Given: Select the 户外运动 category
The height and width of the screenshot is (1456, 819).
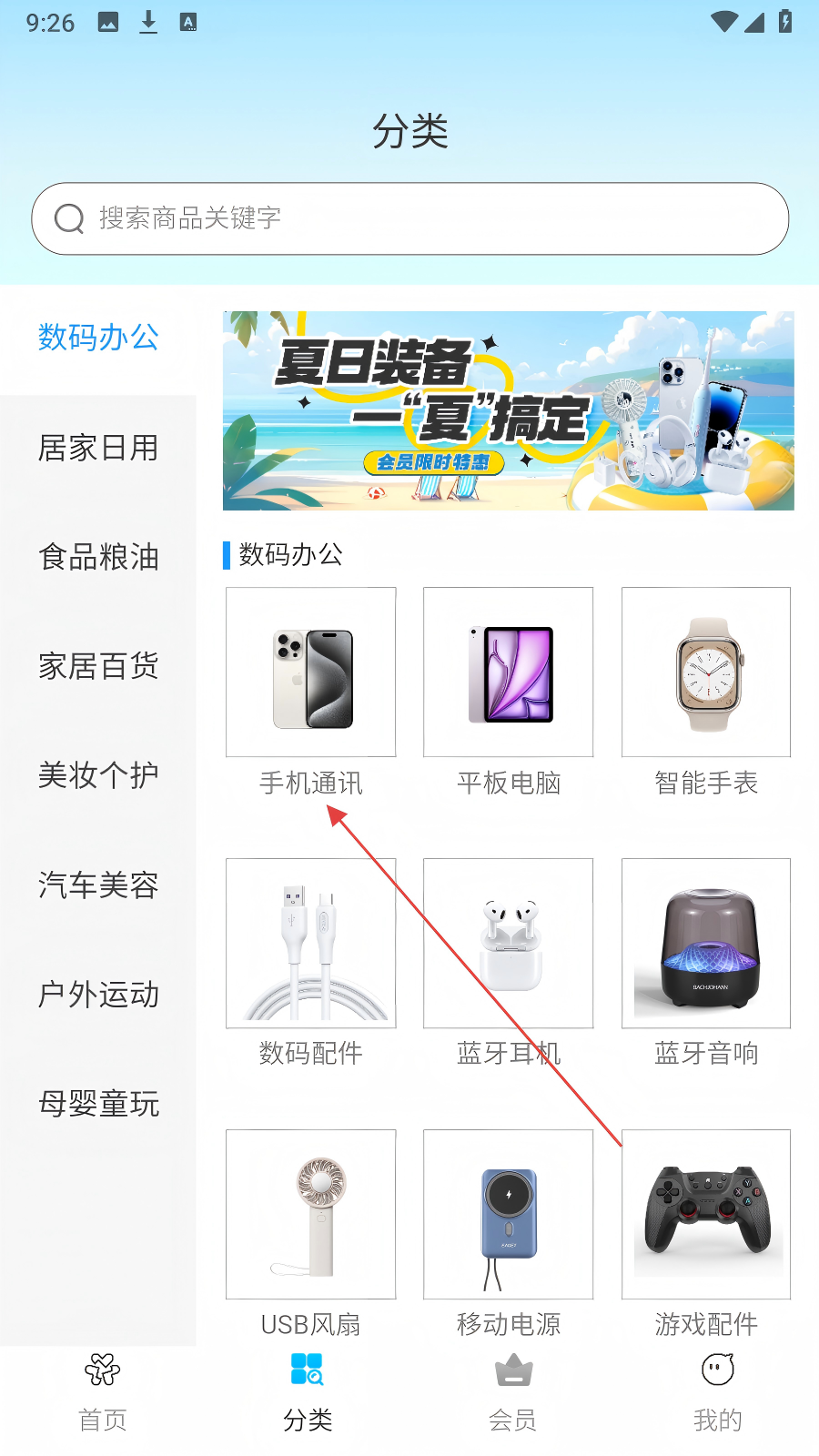Looking at the screenshot, I should 98,994.
